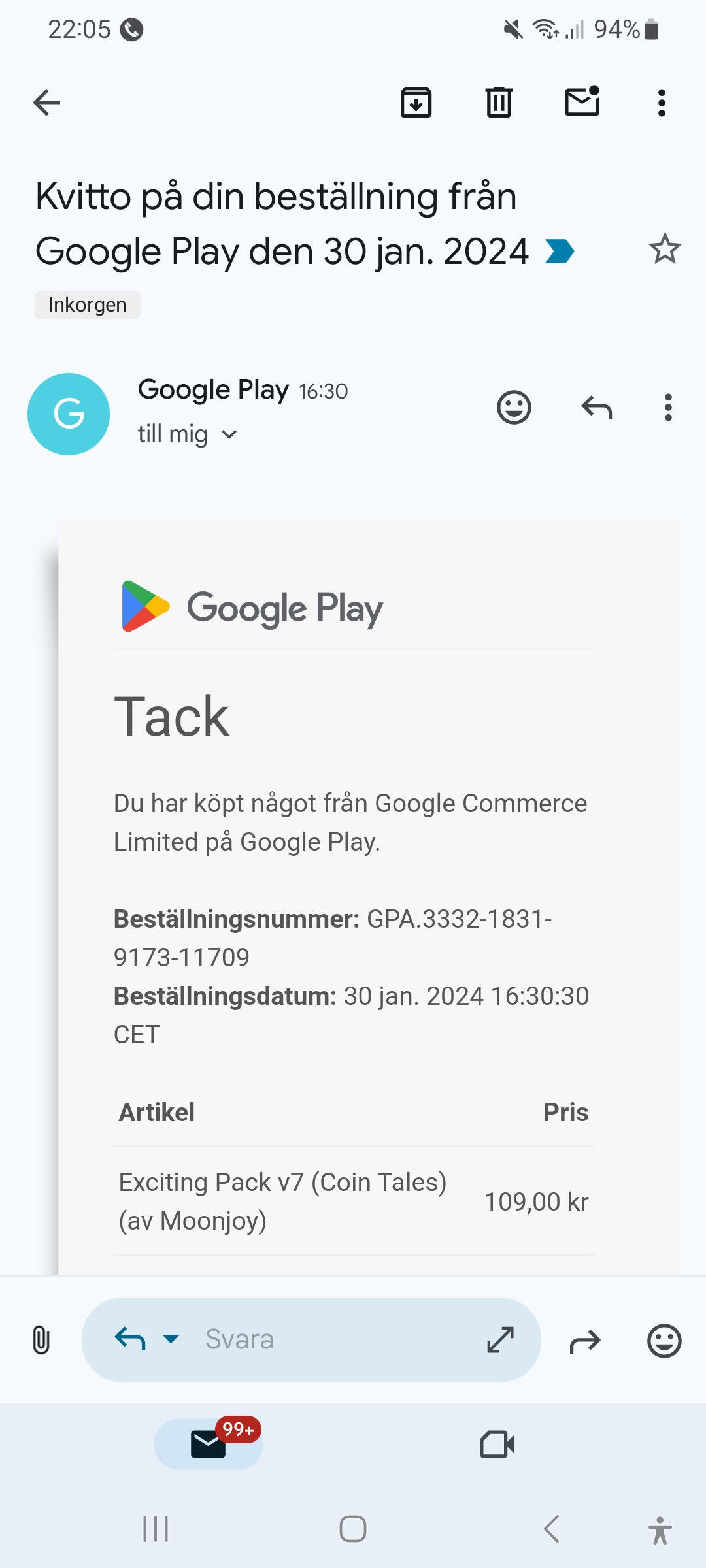
Task: Open Google Play sender avatar
Action: [69, 414]
